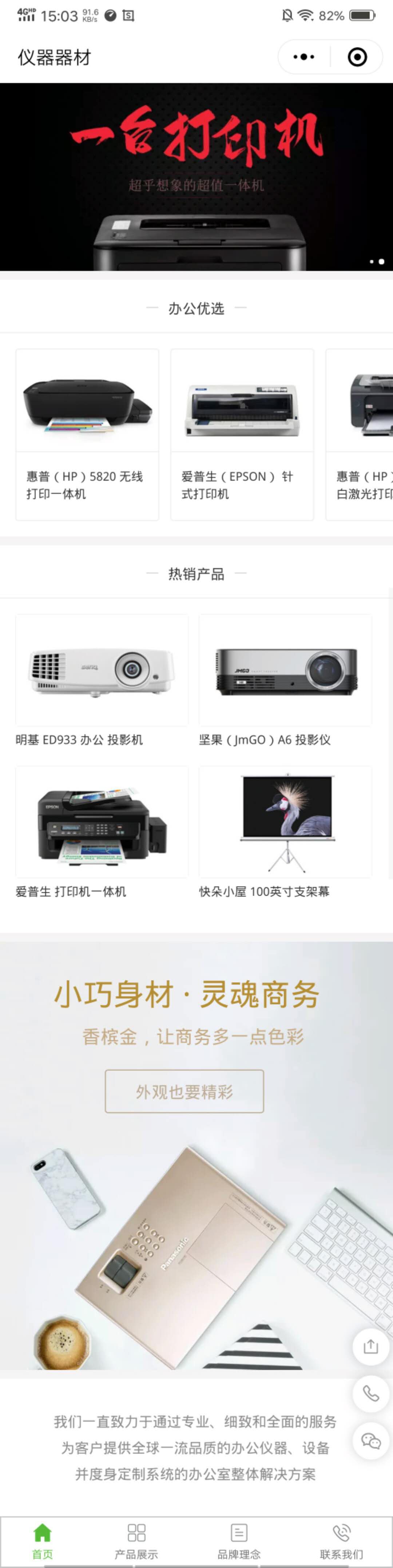
Task: Open the 惠普 (HP) 5820 无线打印一体机 card
Action: [87, 434]
